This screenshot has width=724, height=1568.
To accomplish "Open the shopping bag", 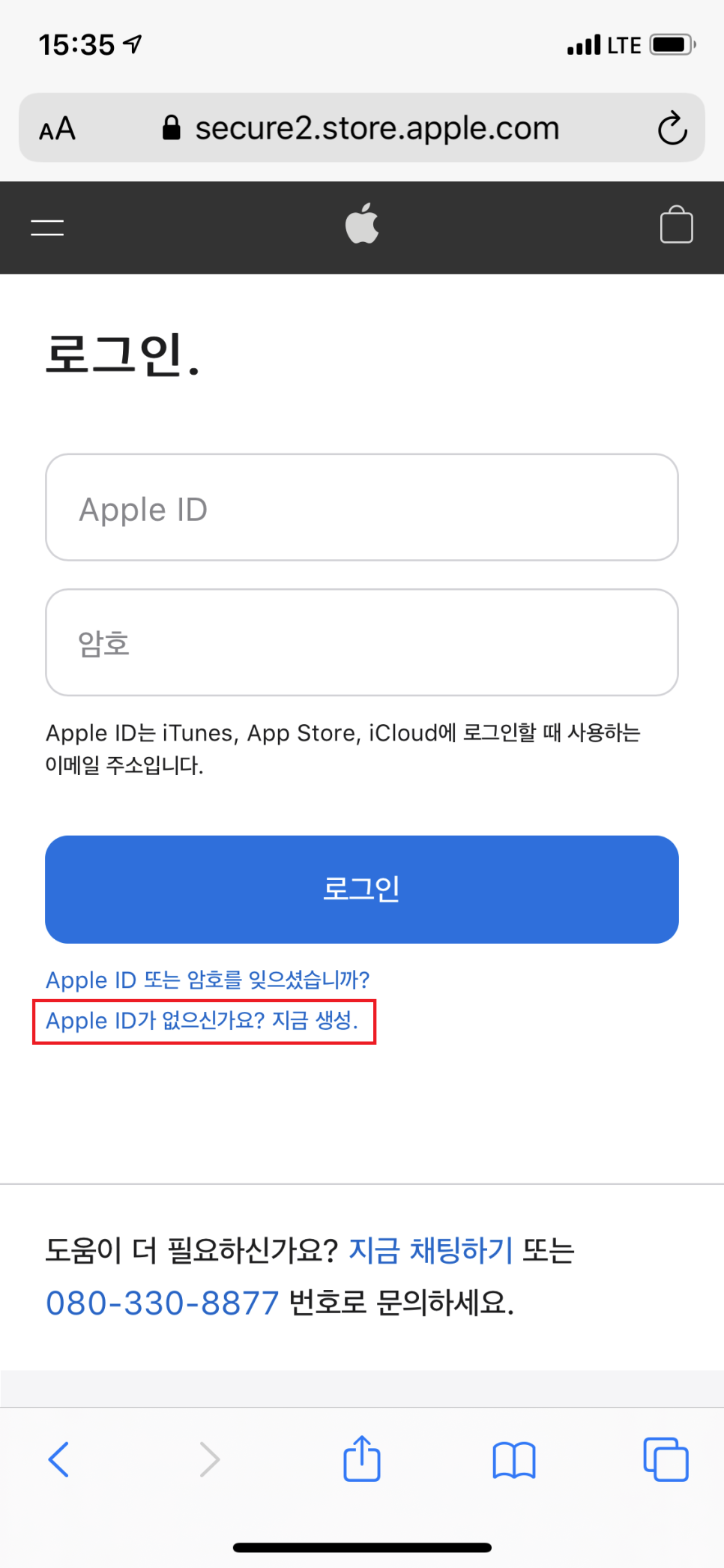I will (x=676, y=226).
